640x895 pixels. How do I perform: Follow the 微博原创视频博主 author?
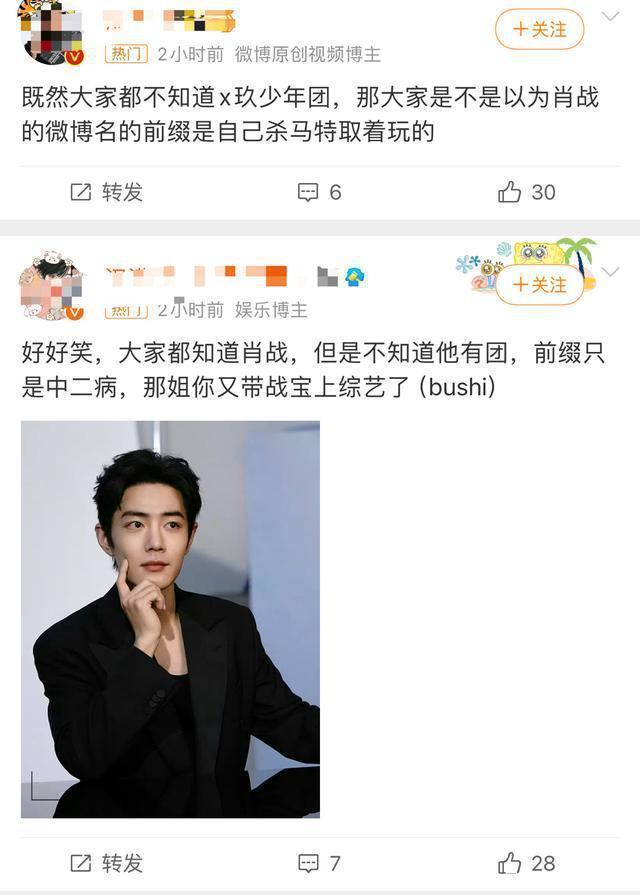point(539,30)
